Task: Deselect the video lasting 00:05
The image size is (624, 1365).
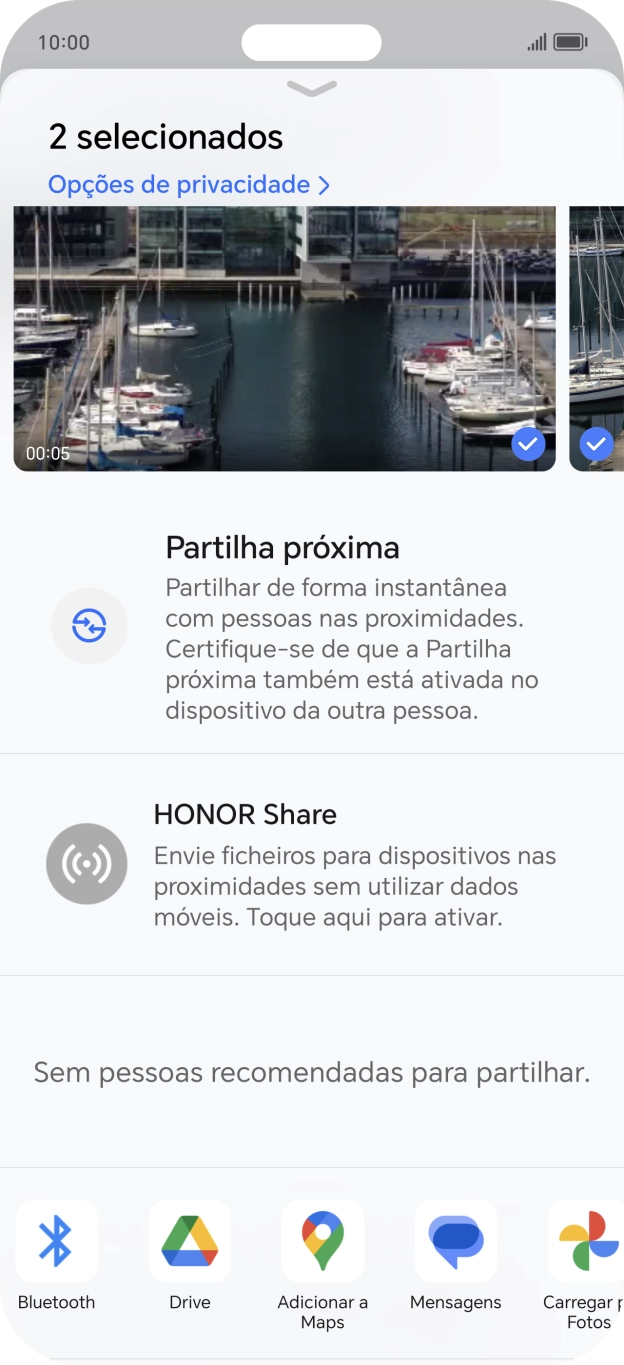Action: pos(528,443)
